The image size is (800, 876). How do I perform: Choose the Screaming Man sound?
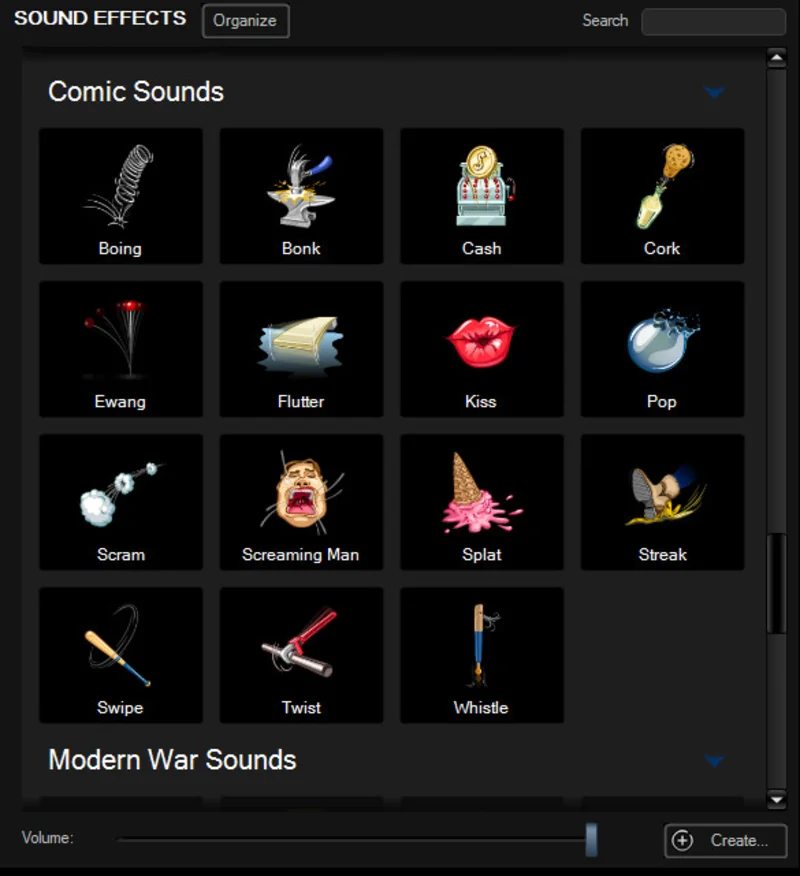pos(301,502)
